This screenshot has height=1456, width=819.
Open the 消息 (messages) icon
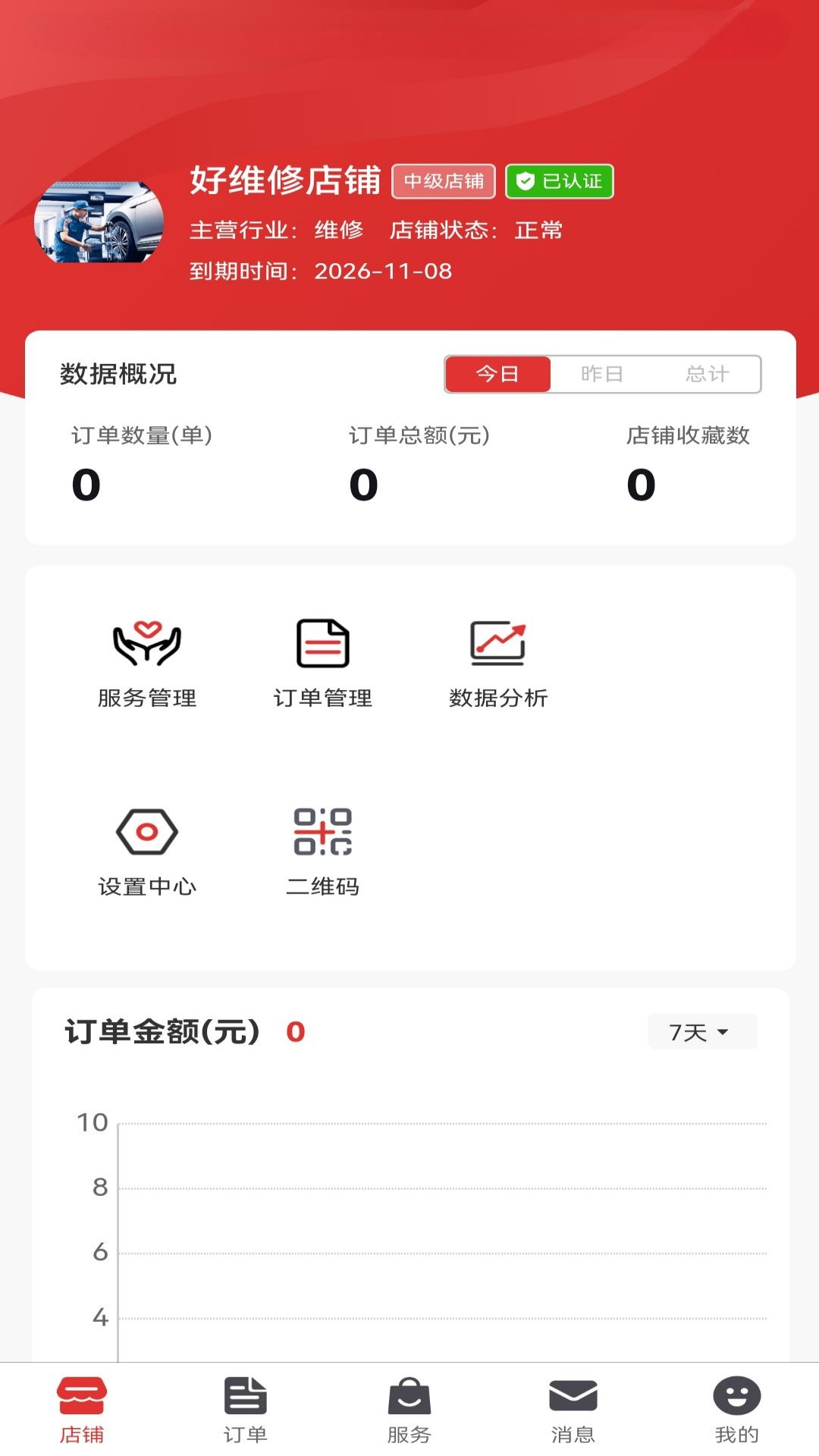[573, 1410]
